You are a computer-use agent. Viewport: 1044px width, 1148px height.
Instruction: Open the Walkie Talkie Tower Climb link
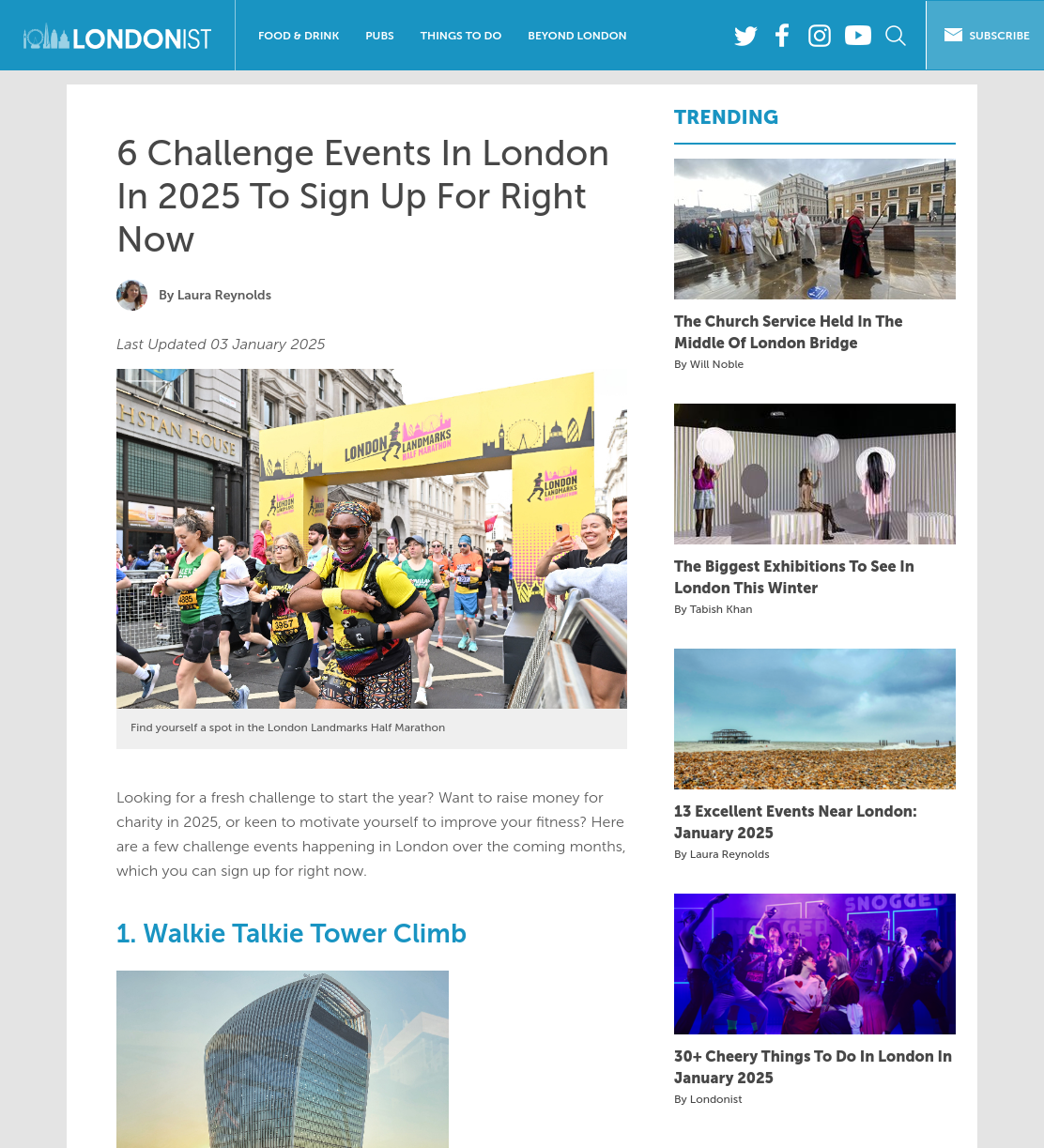(291, 933)
